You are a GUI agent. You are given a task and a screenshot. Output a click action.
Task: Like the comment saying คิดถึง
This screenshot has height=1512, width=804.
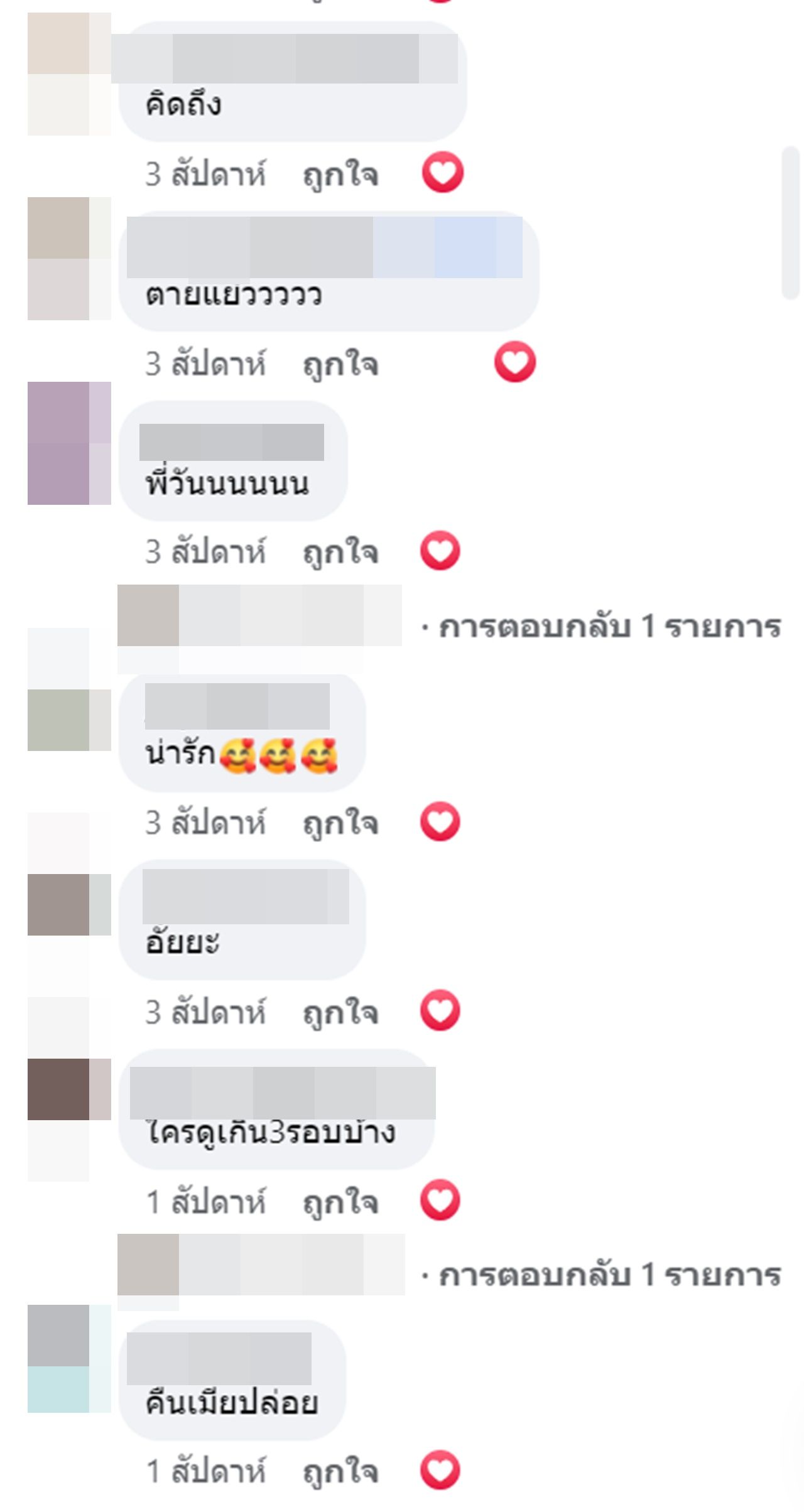[340, 175]
